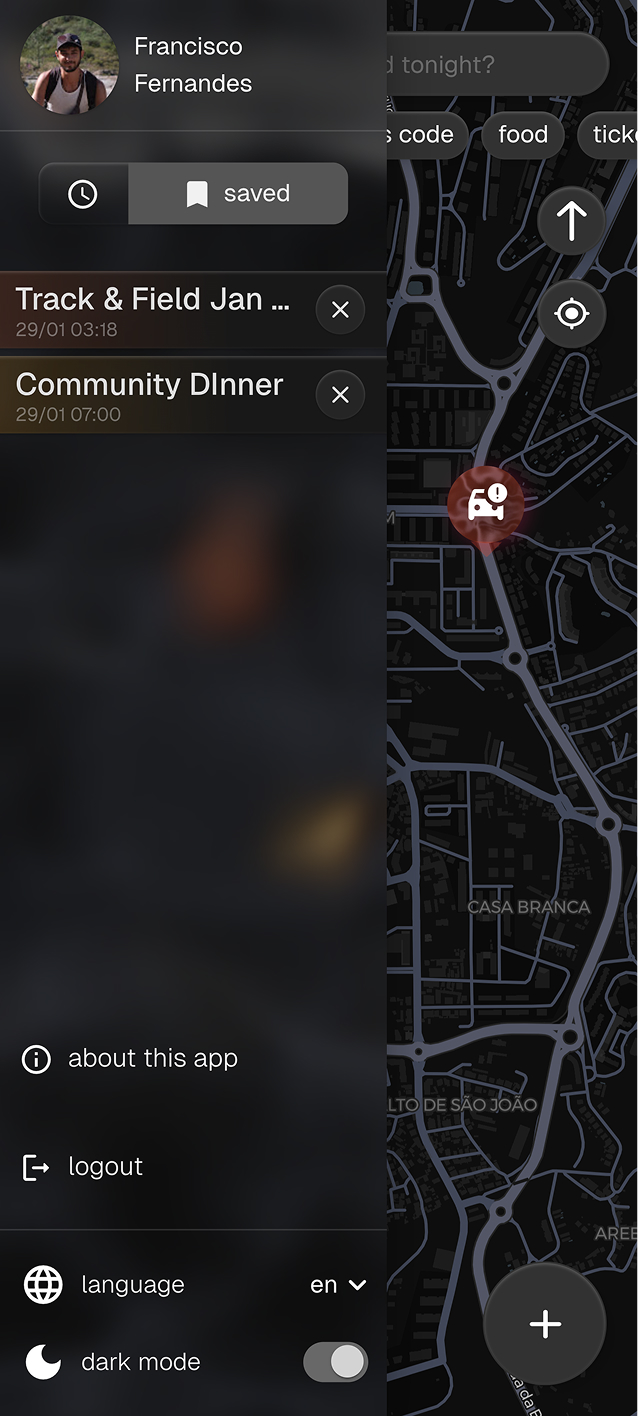638x1416 pixels.
Task: Tap the search field on the map
Action: [497, 66]
